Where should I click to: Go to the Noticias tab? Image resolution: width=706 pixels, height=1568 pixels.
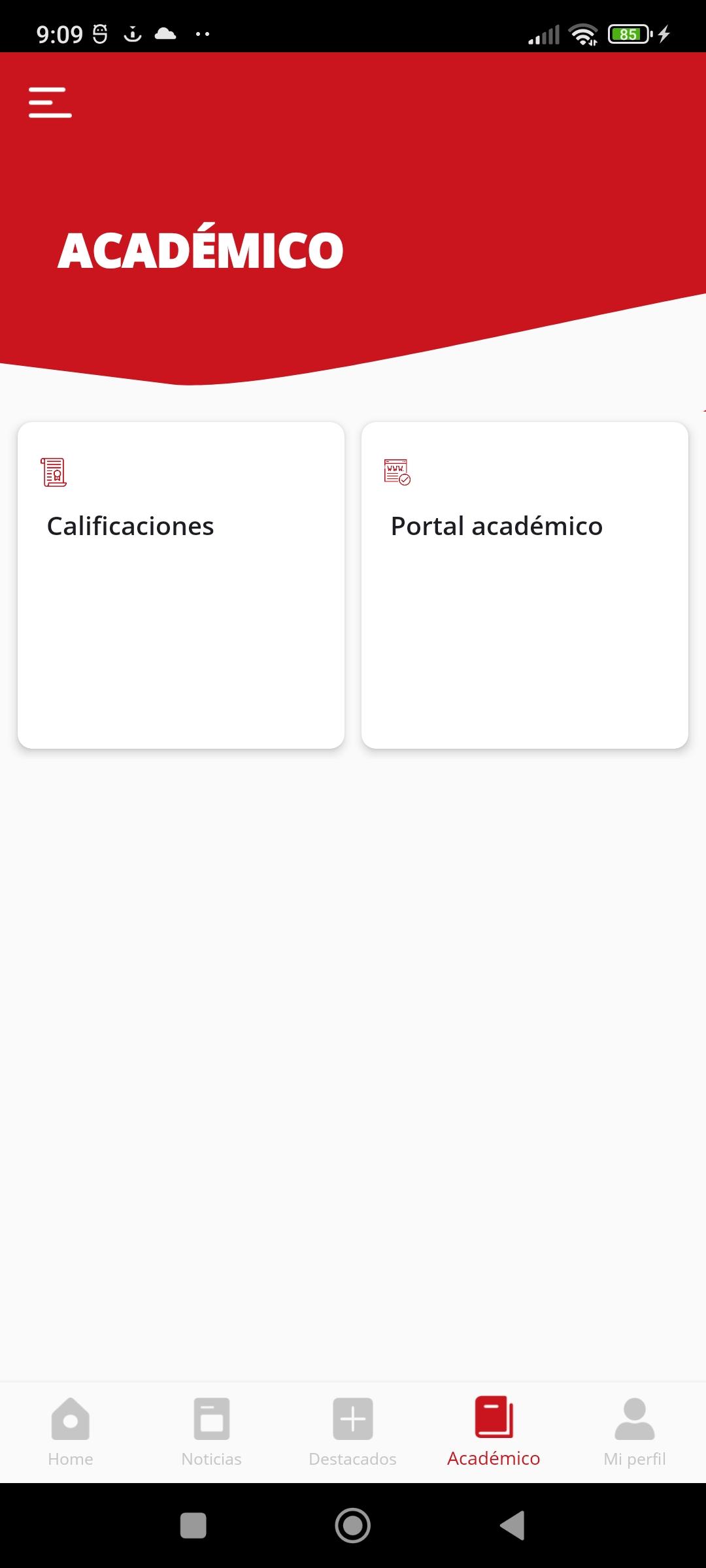[x=211, y=1432]
